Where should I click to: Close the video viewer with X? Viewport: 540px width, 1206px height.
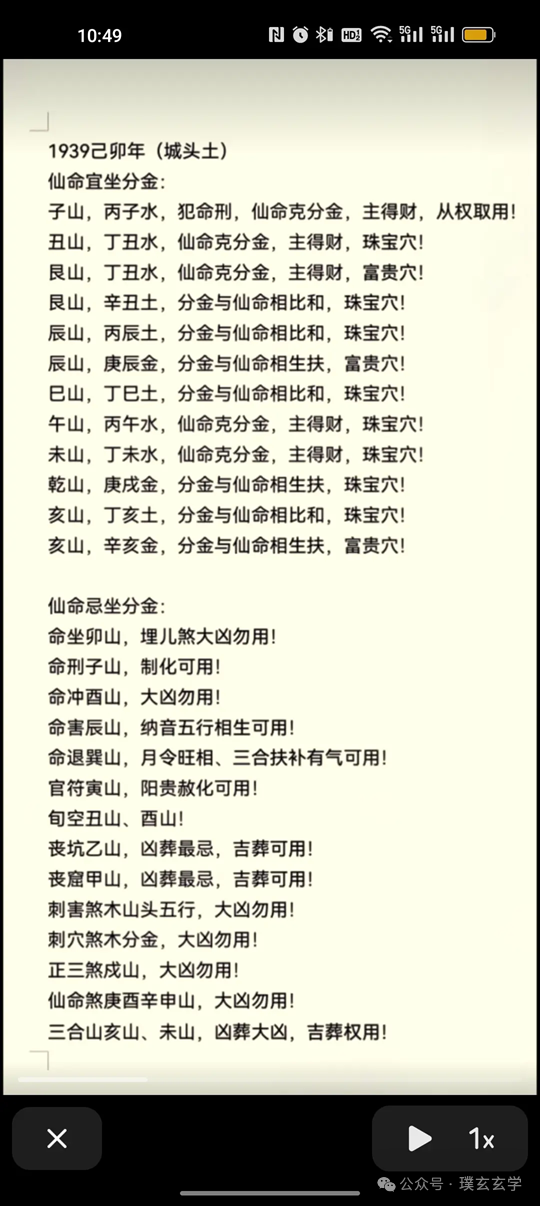pyautogui.click(x=57, y=1138)
